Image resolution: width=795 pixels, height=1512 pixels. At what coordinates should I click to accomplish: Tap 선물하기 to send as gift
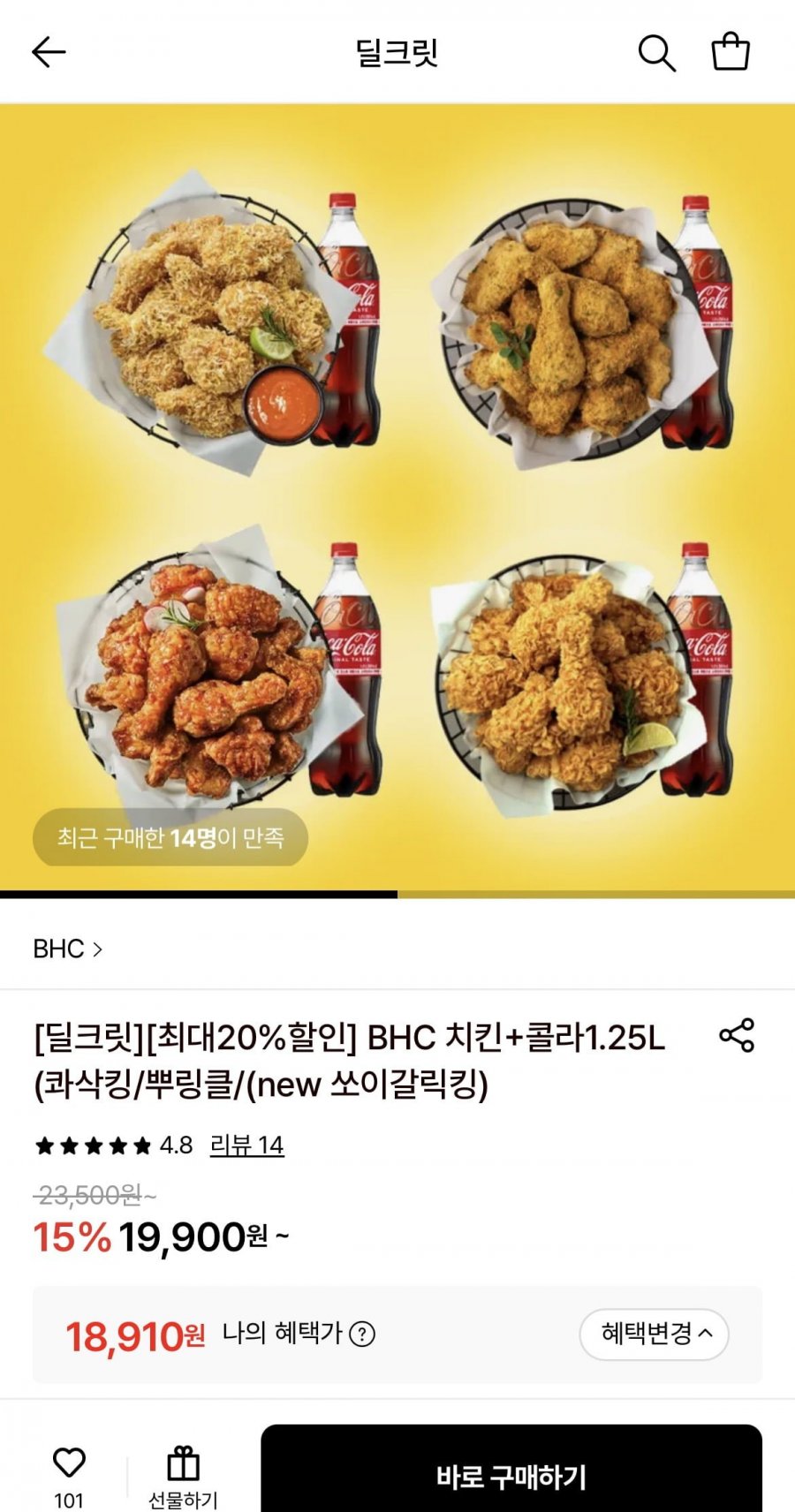pos(183,1473)
